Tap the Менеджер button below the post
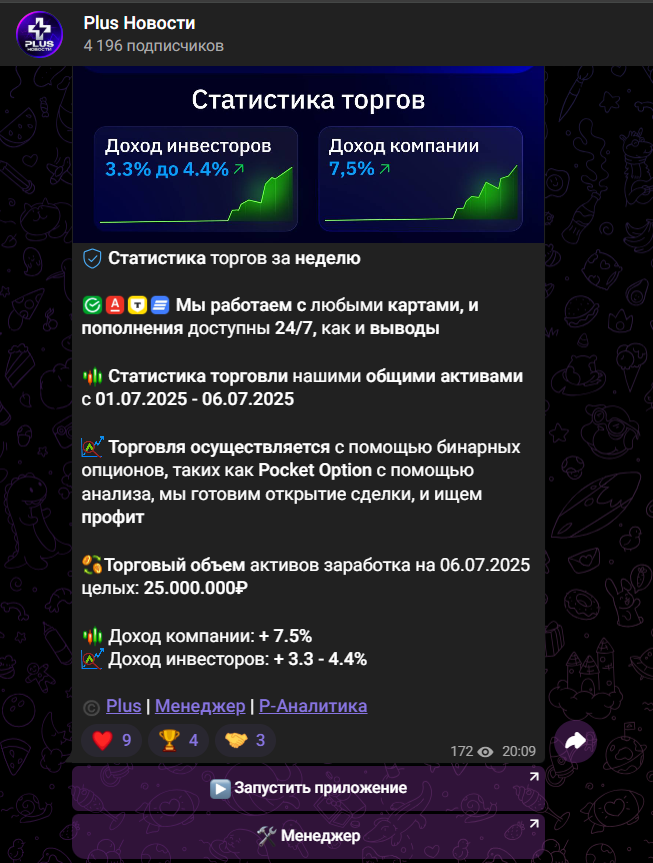Screen dimensions: 653x863 [x=308, y=835]
